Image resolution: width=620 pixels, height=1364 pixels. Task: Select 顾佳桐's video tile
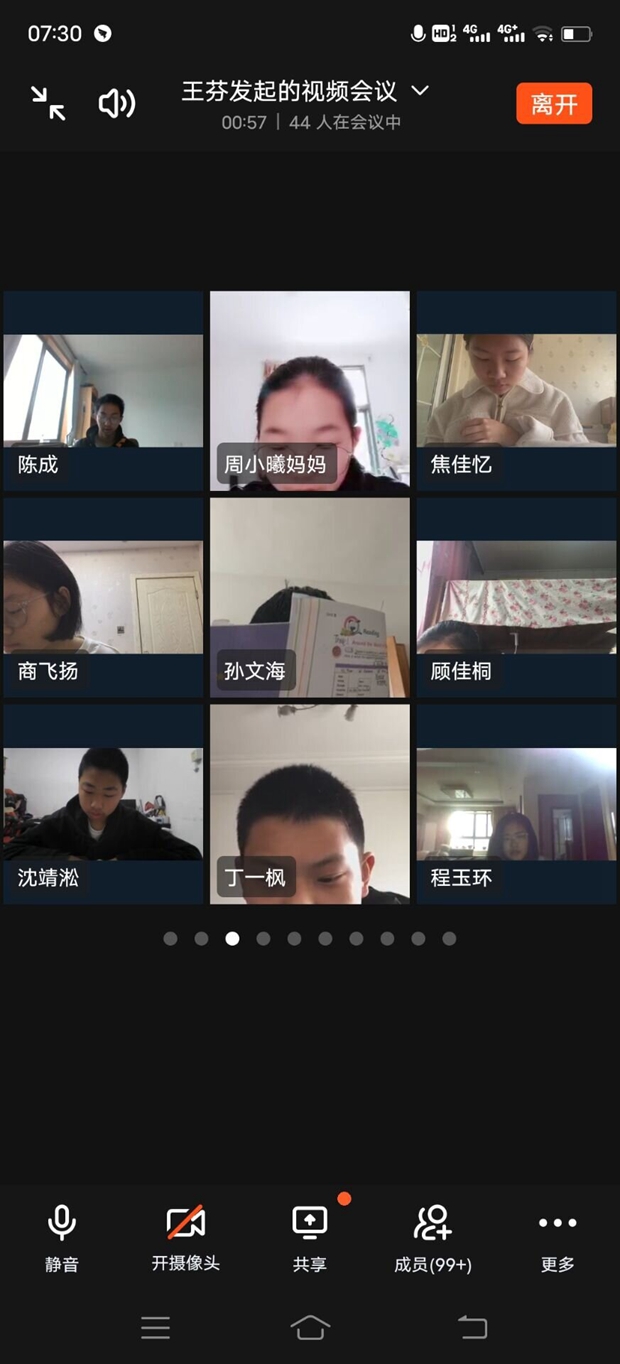pos(516,597)
